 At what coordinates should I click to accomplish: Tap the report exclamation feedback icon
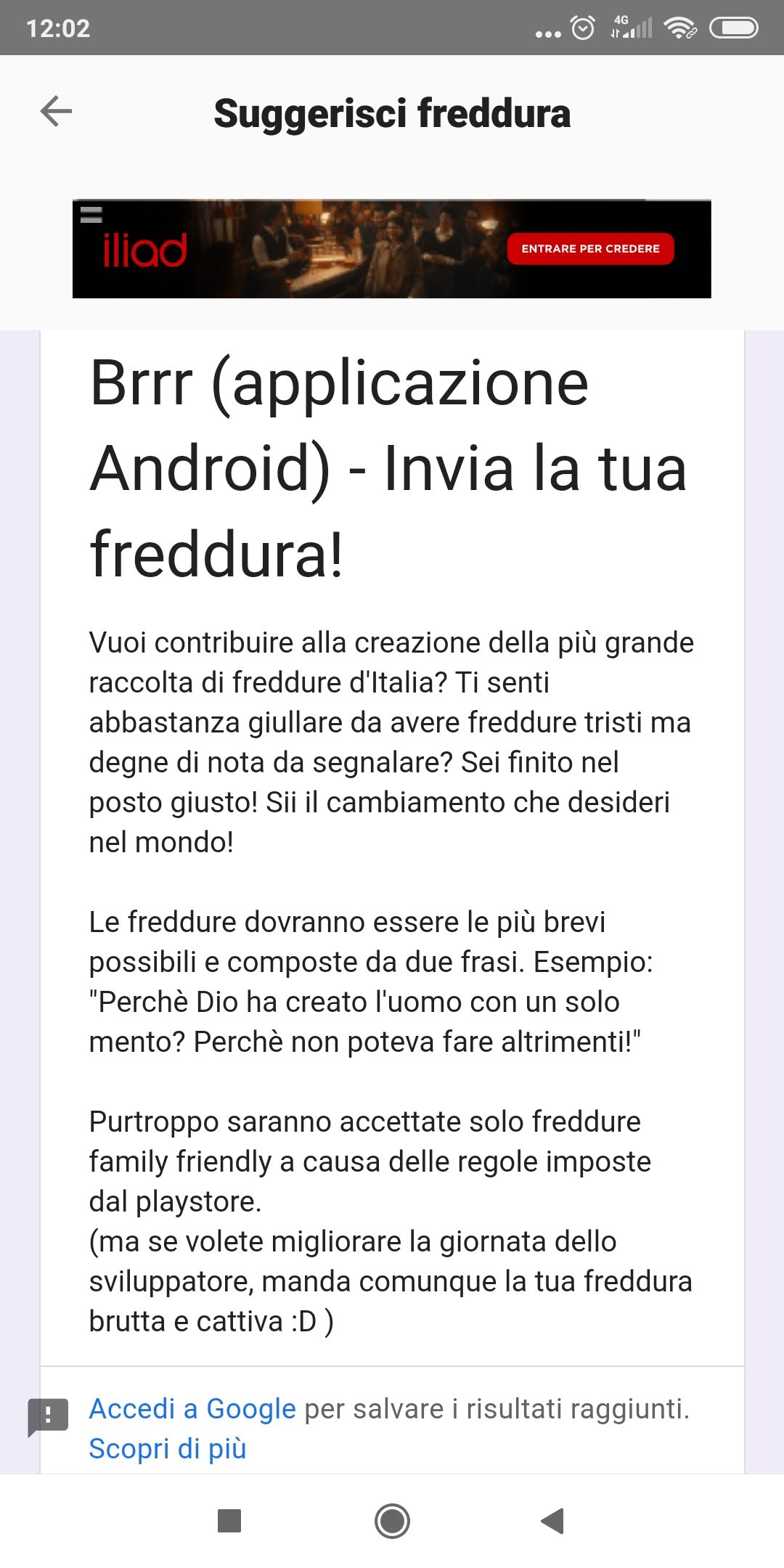[48, 1416]
